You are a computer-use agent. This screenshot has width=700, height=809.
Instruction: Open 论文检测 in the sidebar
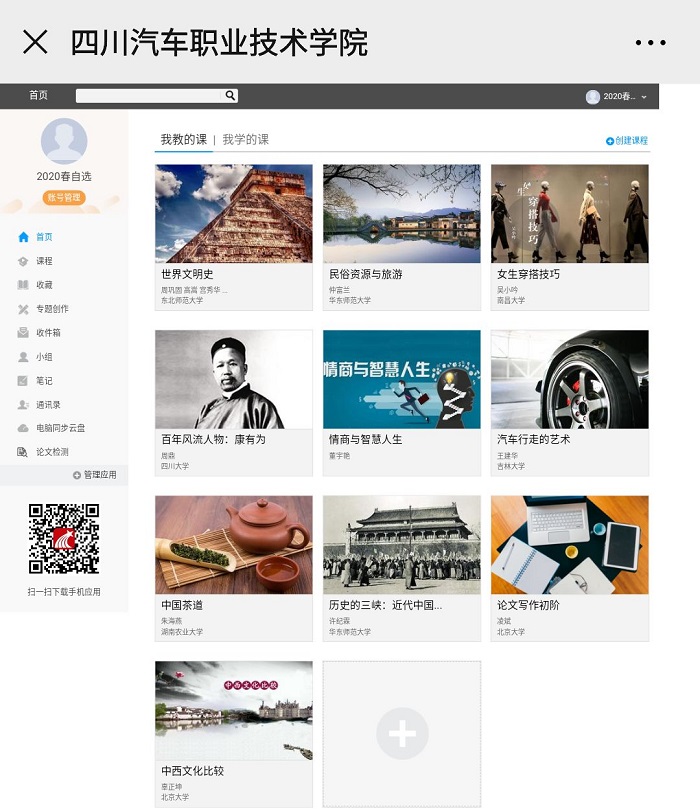point(52,452)
